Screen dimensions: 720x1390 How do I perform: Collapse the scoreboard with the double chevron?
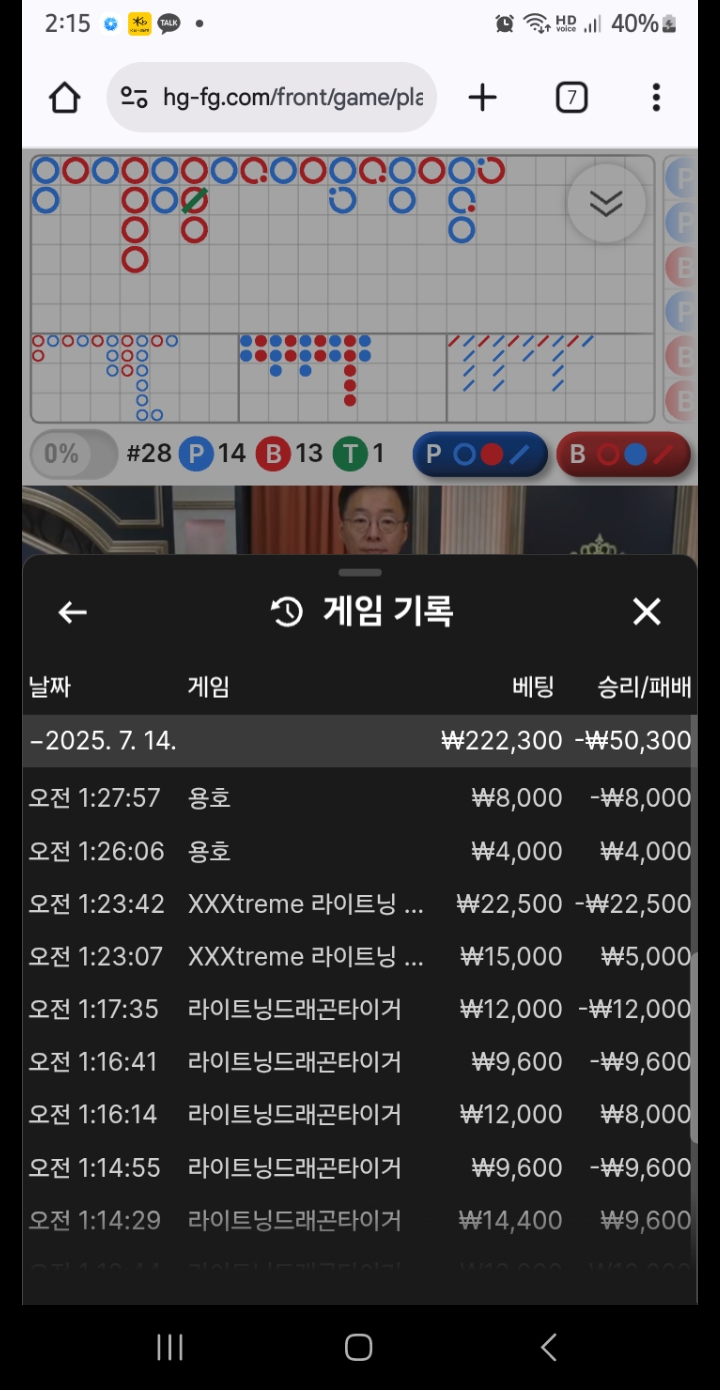605,203
